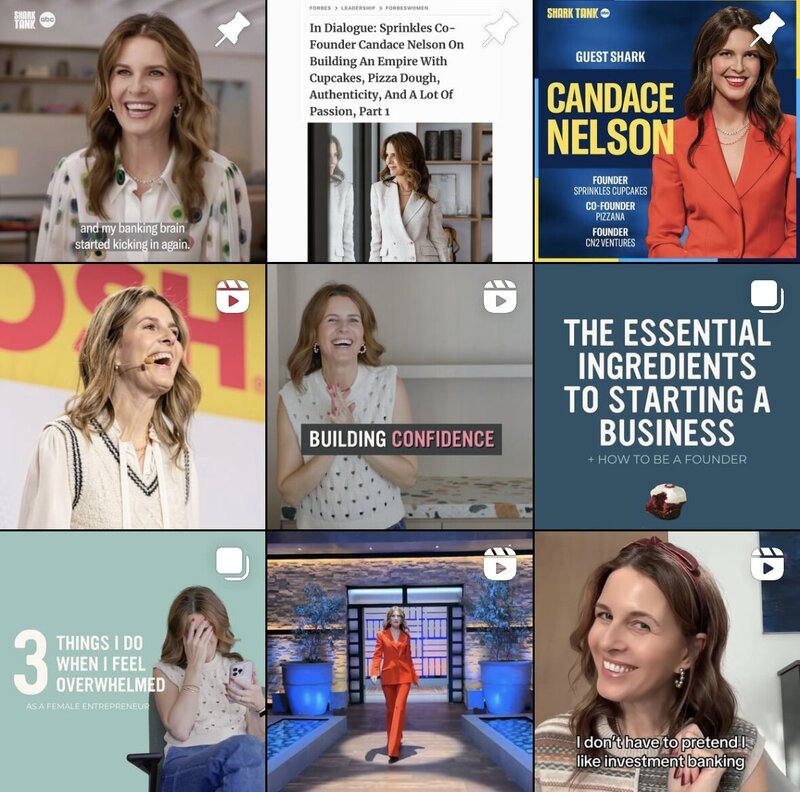
Task: Open the pinned Guest Shark Candace Nelson post
Action: pos(667,130)
